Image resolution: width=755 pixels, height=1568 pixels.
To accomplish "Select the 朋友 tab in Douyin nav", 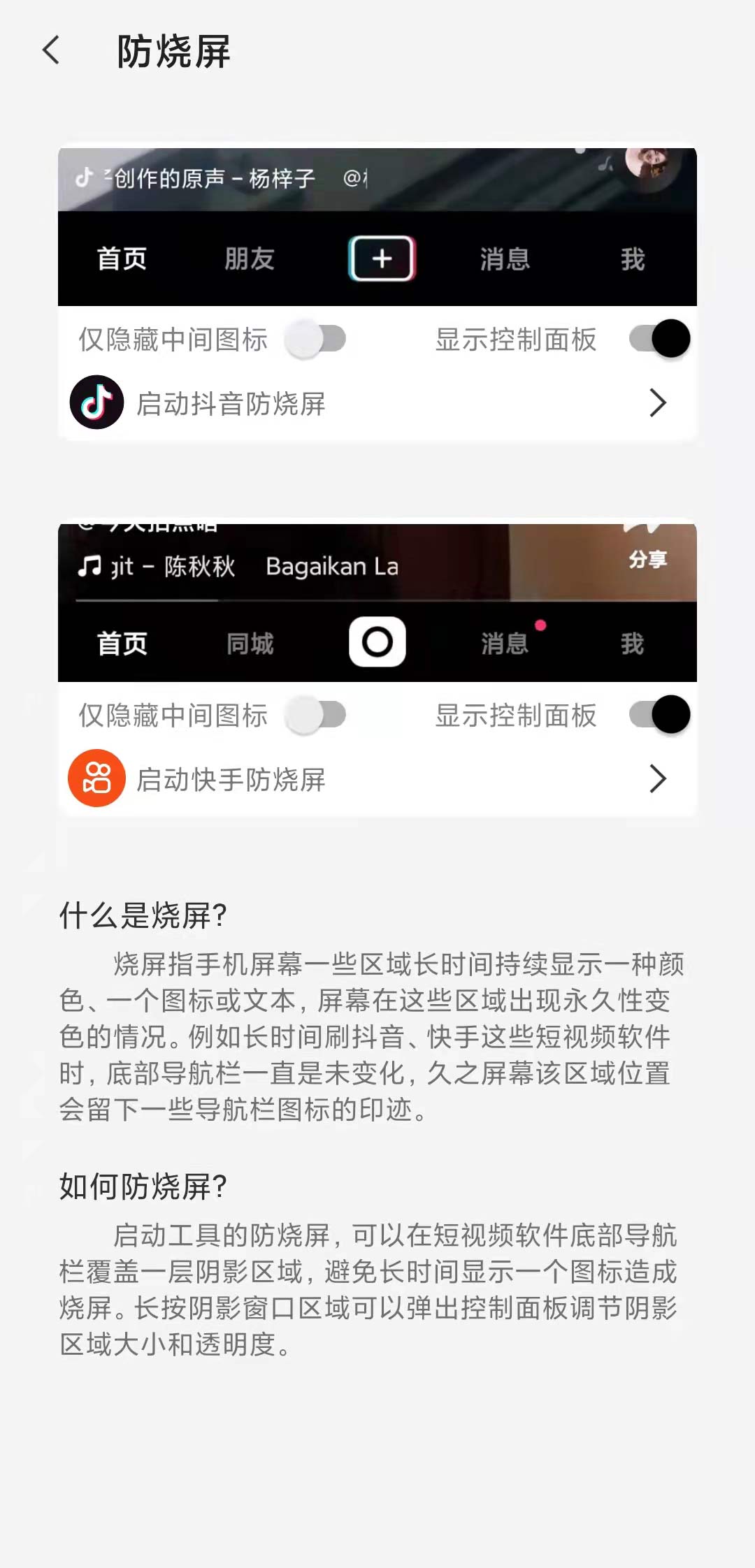I will coord(250,258).
